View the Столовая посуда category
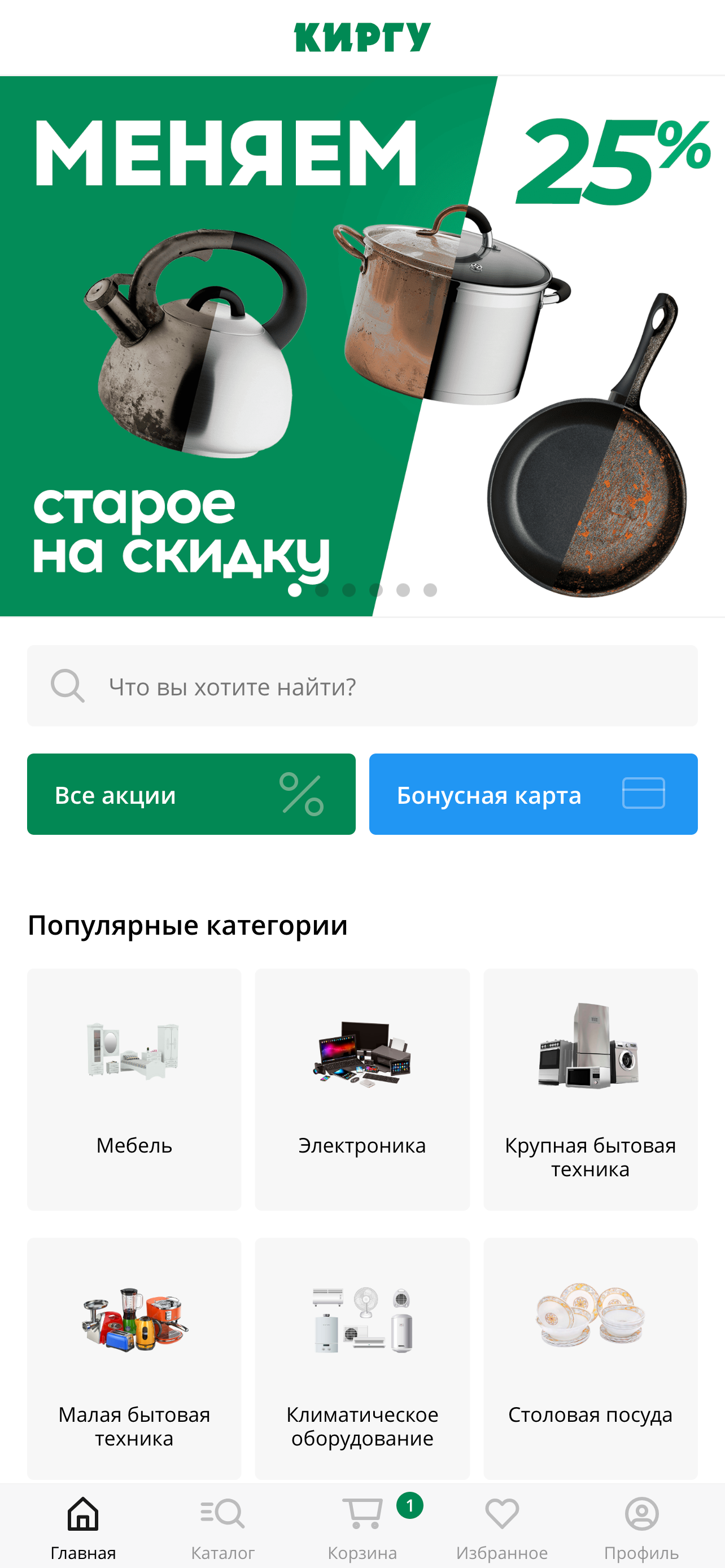 [590, 1358]
